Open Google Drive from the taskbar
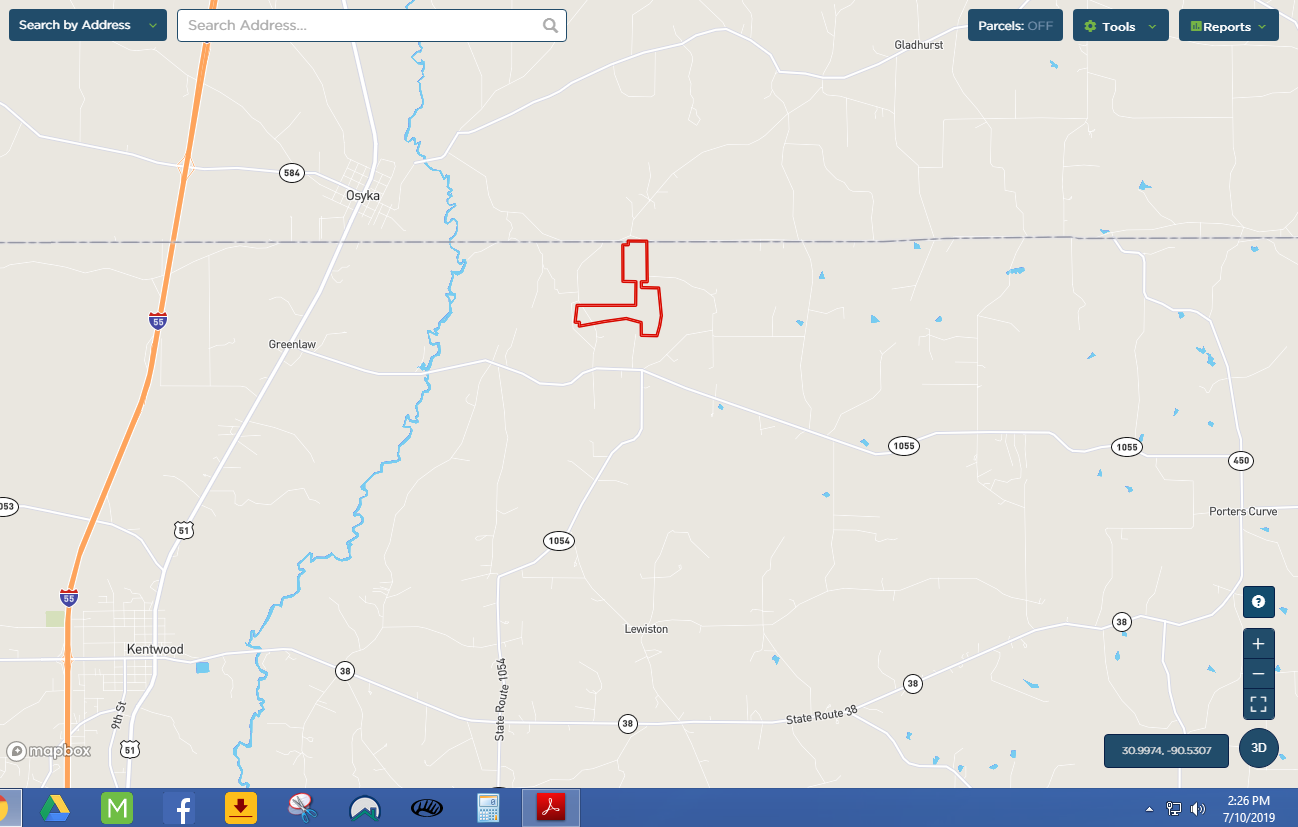The width and height of the screenshot is (1298, 827). click(54, 807)
